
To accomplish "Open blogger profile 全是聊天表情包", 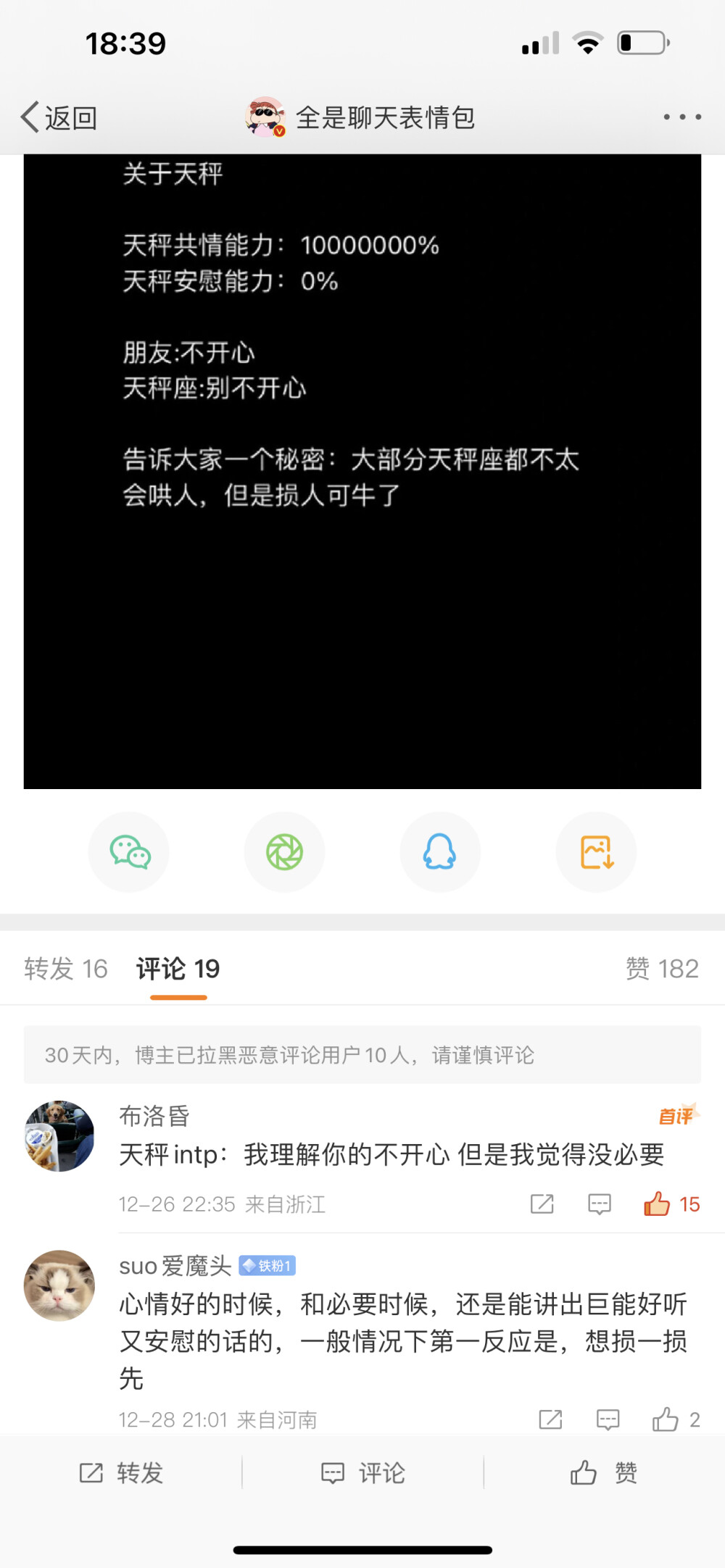I will pos(384,116).
